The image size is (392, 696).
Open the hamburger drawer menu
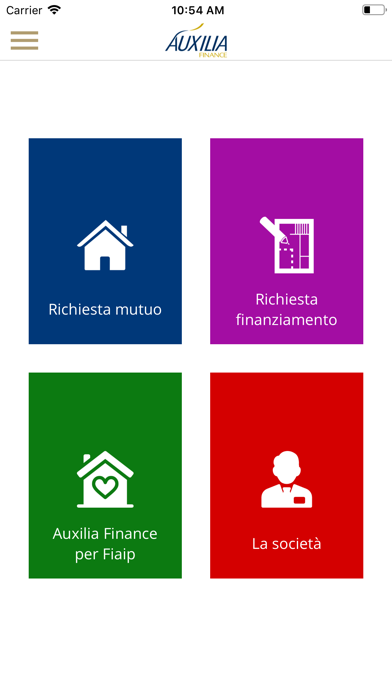(24, 41)
